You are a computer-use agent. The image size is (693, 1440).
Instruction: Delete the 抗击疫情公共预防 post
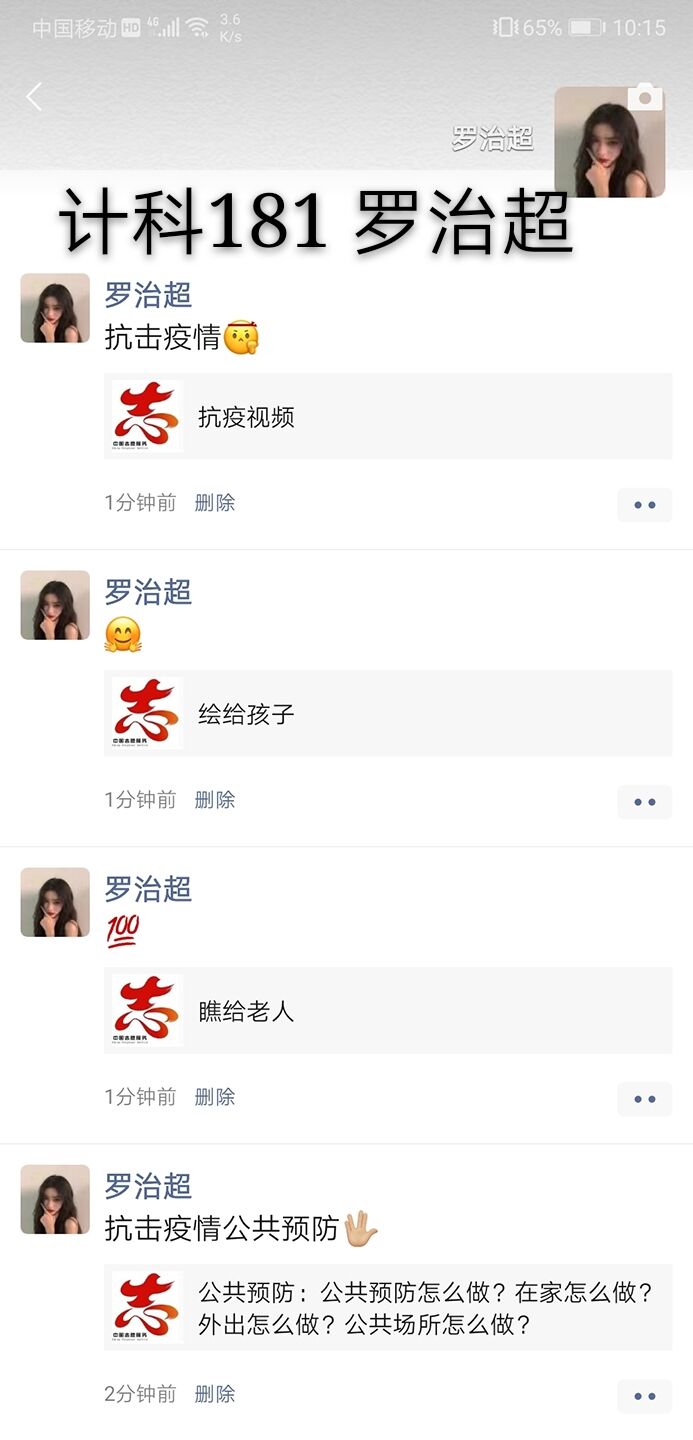(214, 1393)
